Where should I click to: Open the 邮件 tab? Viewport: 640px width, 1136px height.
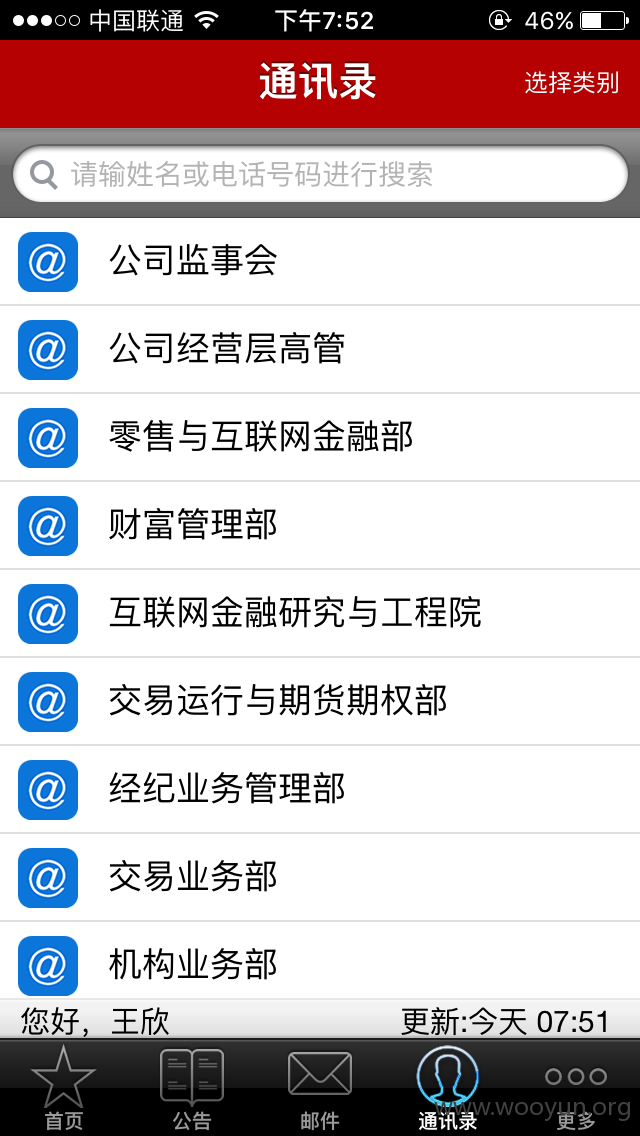point(320,1088)
